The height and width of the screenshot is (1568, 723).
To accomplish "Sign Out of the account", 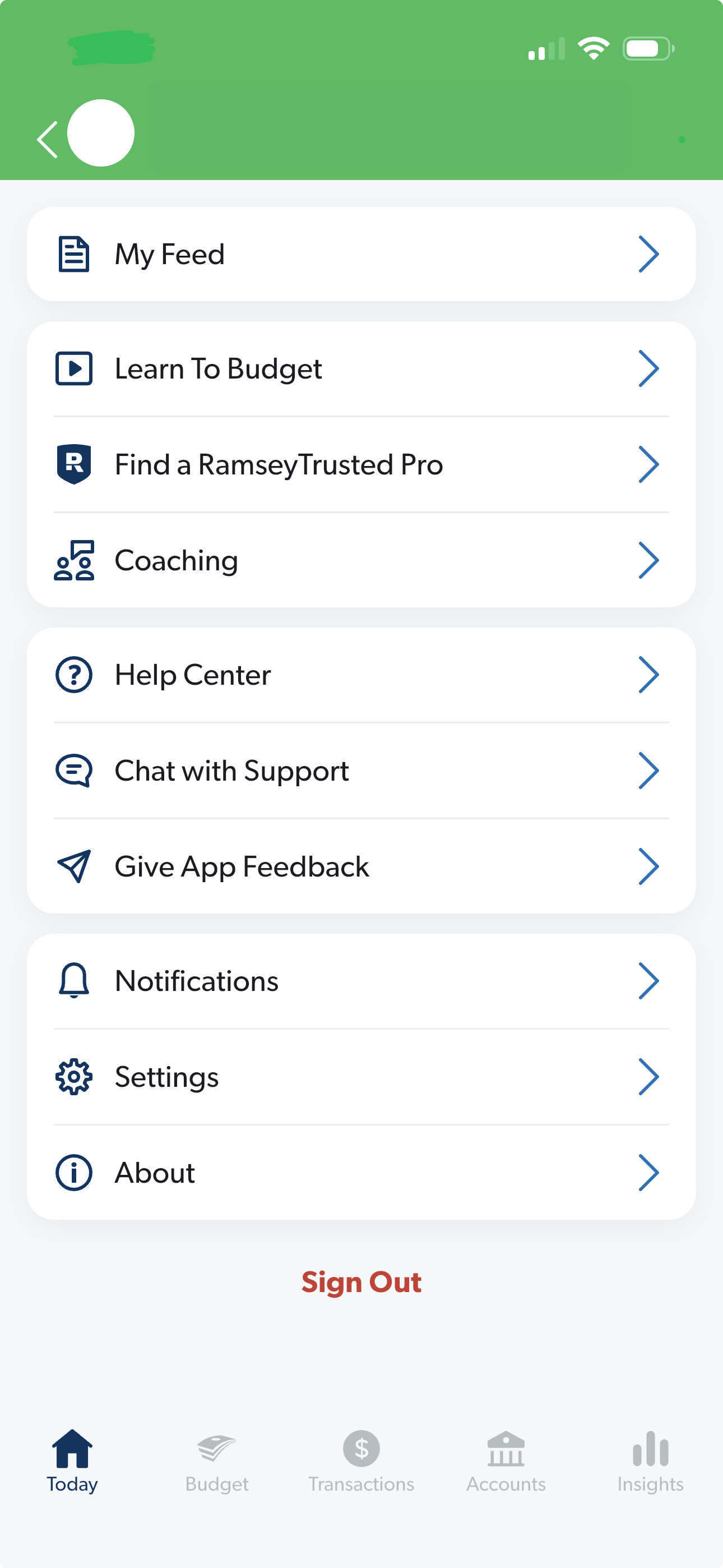I will (x=361, y=1282).
